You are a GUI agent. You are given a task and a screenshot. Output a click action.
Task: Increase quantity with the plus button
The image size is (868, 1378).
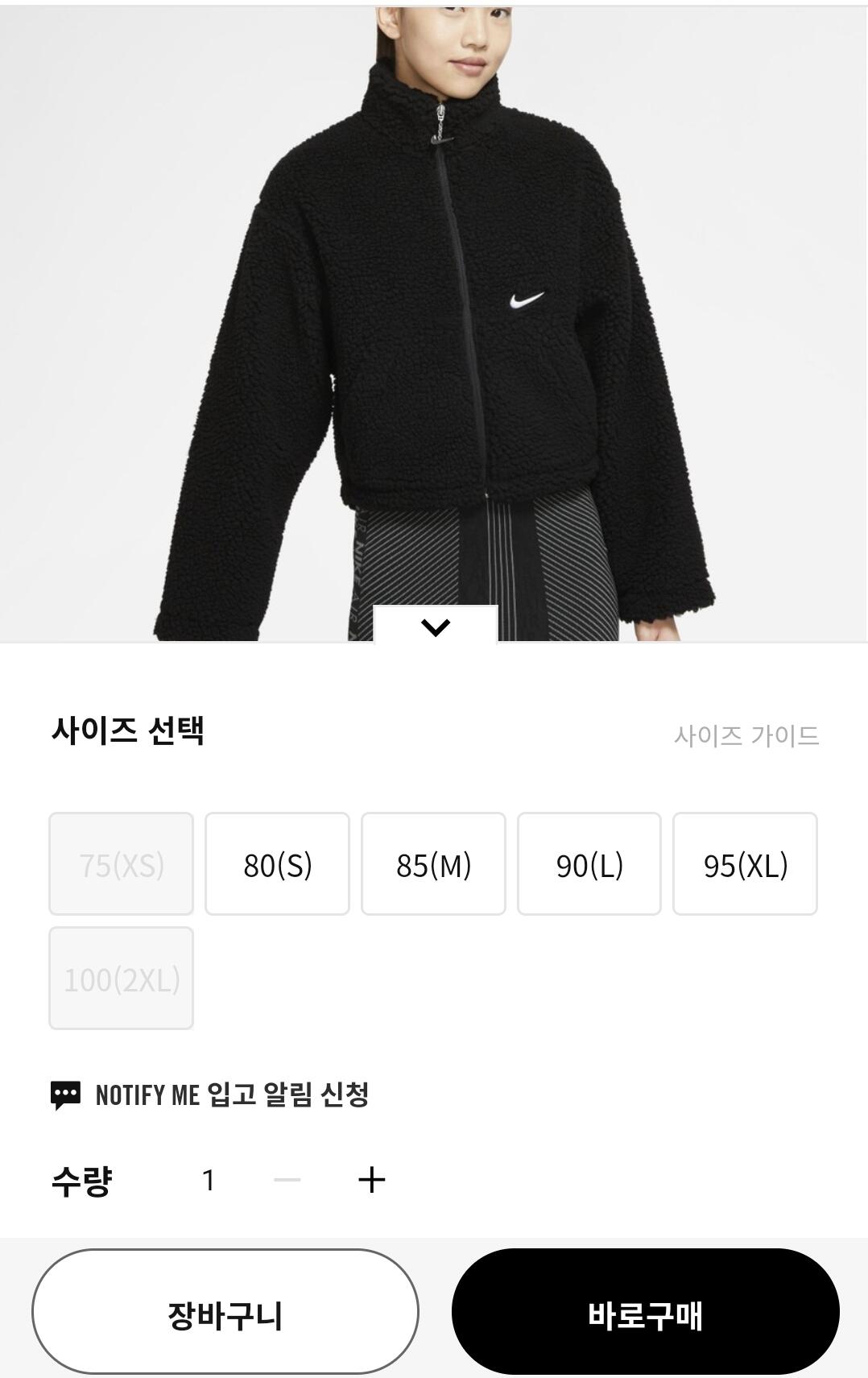[371, 1180]
